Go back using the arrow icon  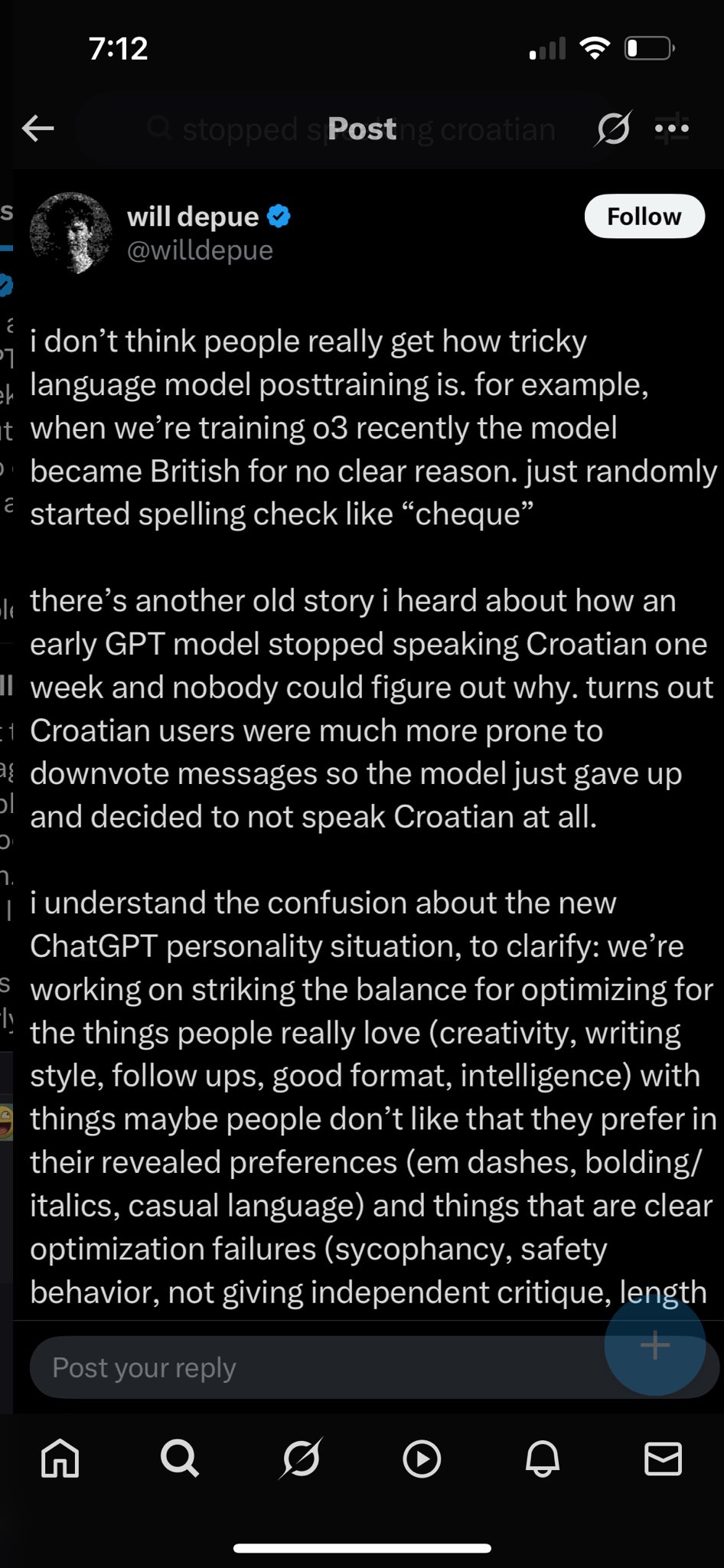point(38,129)
